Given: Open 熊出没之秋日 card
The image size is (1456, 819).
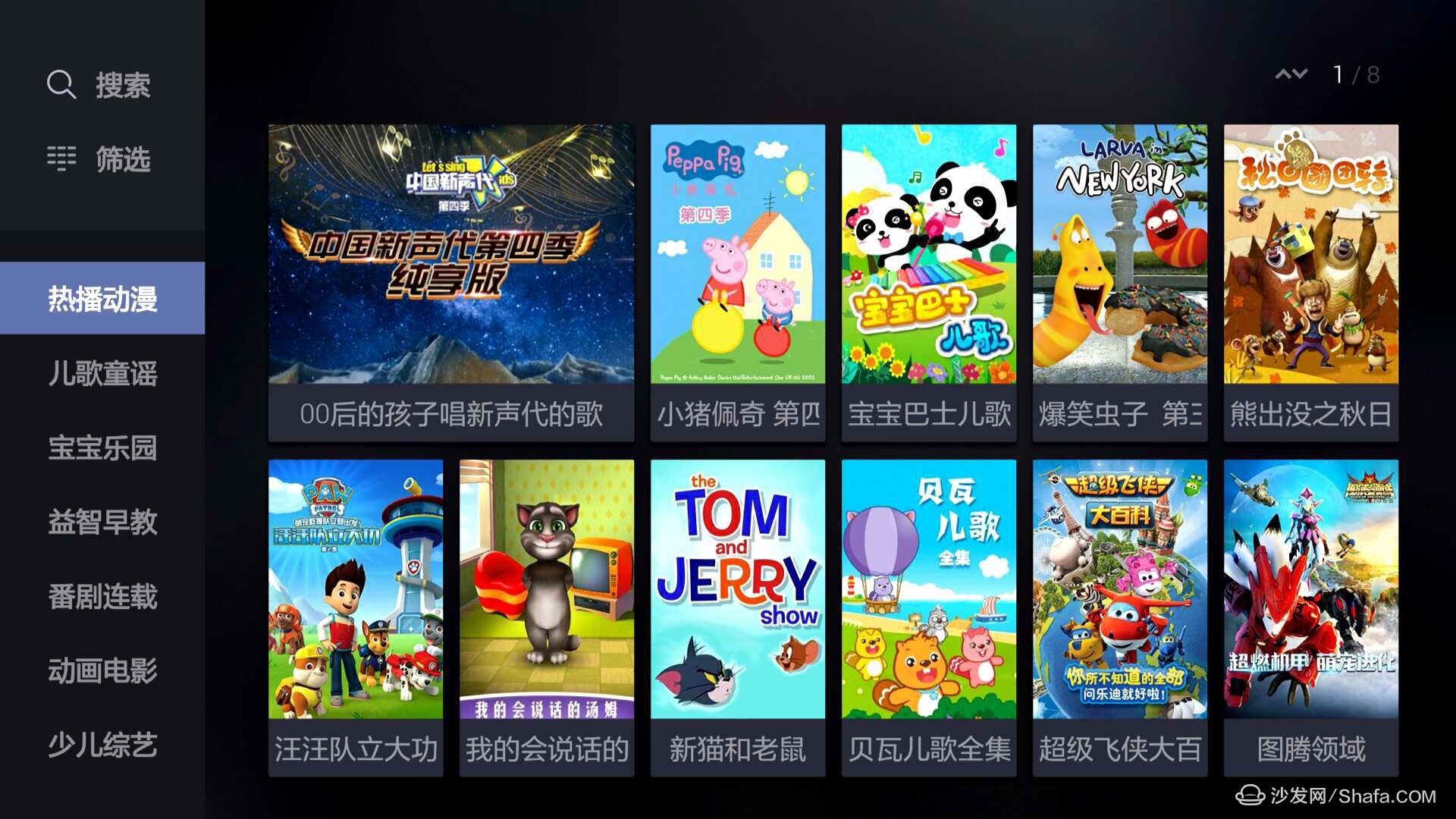Looking at the screenshot, I should point(1311,282).
